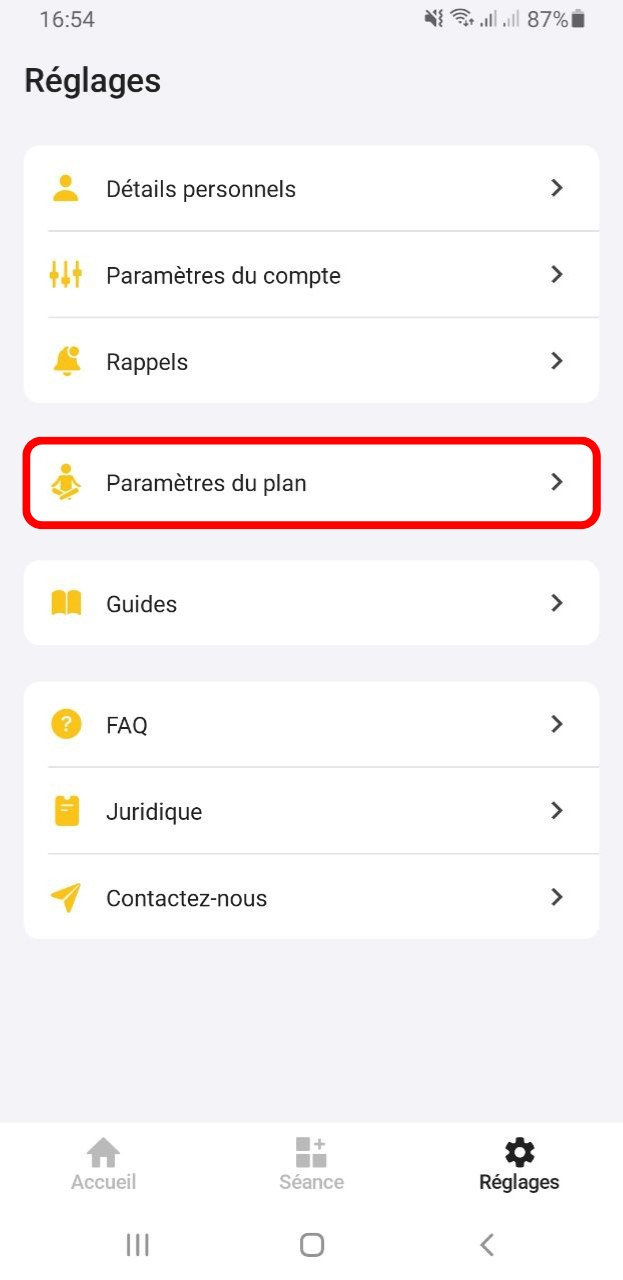Switch to the Accueil tab
This screenshot has width=623, height=1280.
(104, 1165)
